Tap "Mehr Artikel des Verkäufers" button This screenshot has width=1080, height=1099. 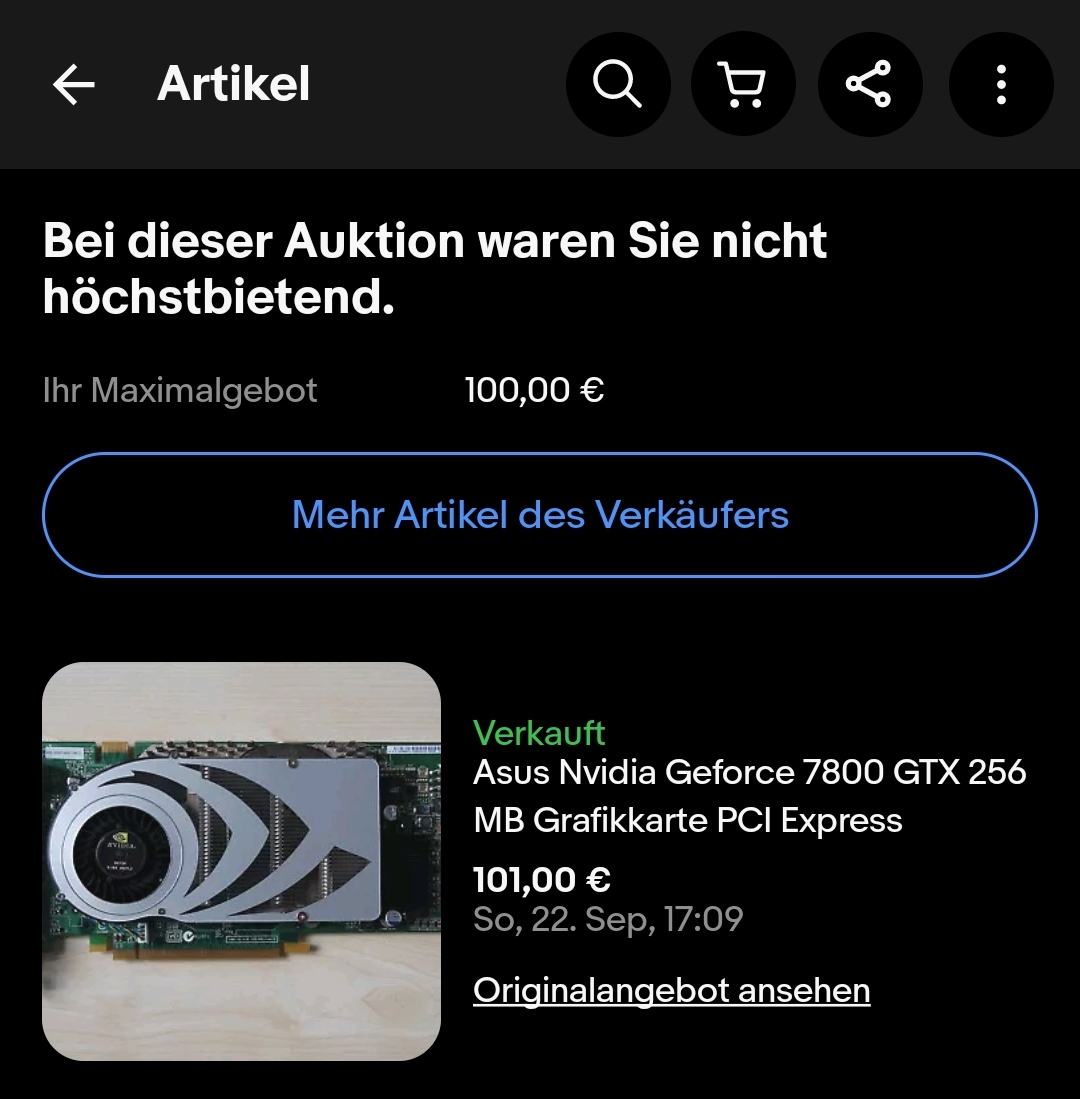(540, 515)
